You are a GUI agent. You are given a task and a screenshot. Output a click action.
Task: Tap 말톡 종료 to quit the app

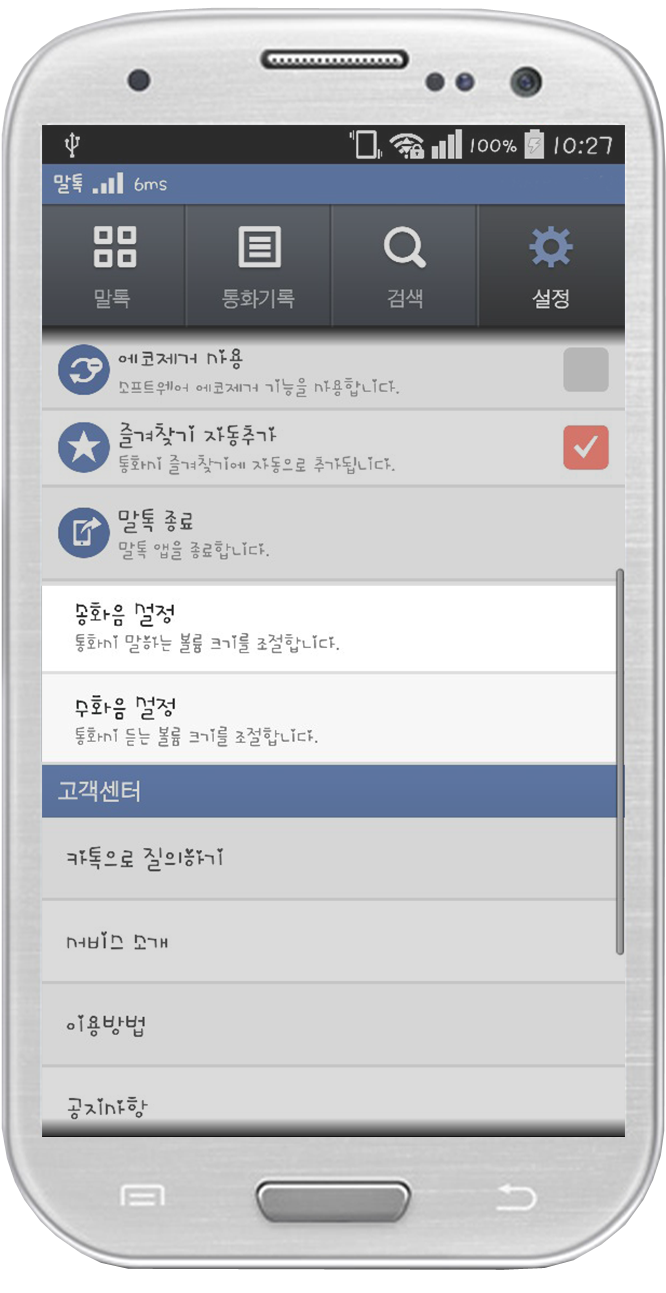333,533
